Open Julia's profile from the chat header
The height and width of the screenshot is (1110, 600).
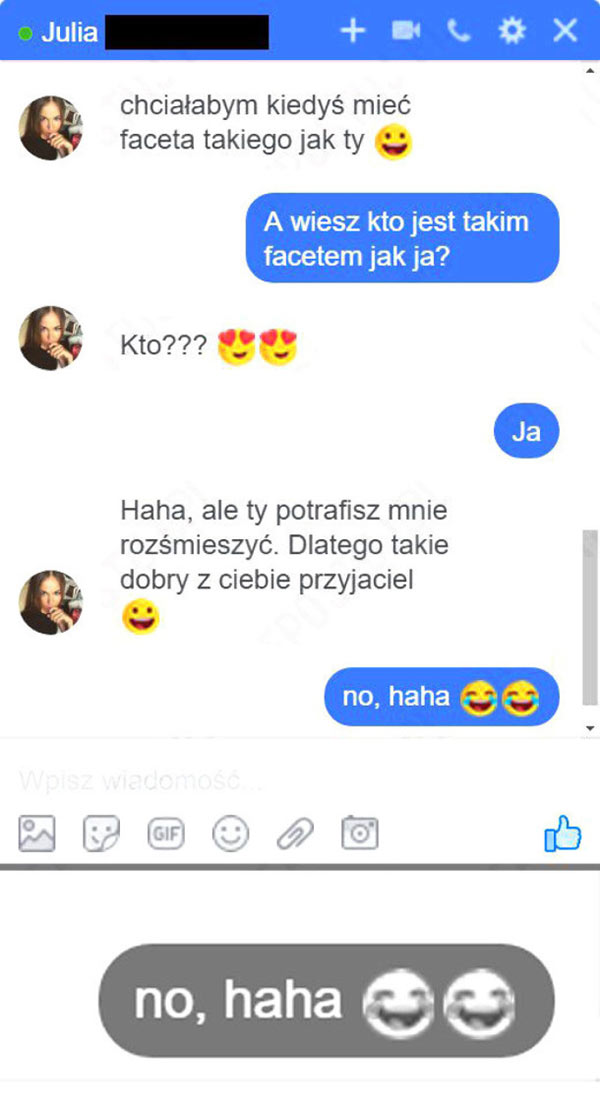tap(70, 32)
